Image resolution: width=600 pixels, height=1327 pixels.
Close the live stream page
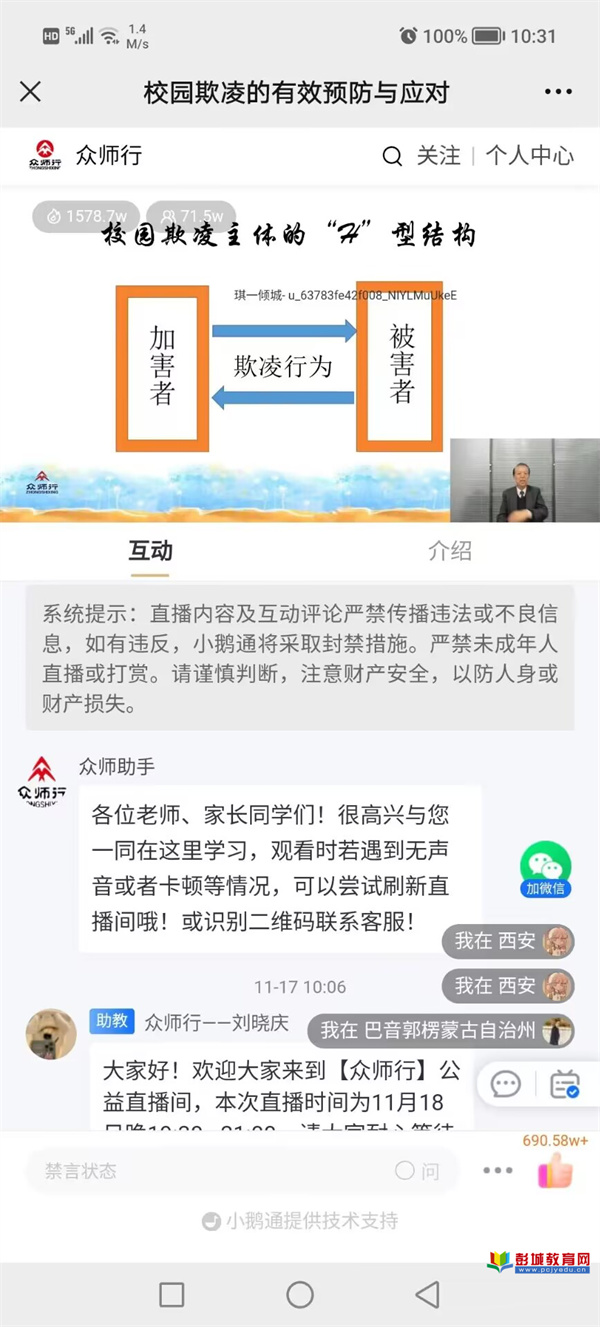coord(31,92)
